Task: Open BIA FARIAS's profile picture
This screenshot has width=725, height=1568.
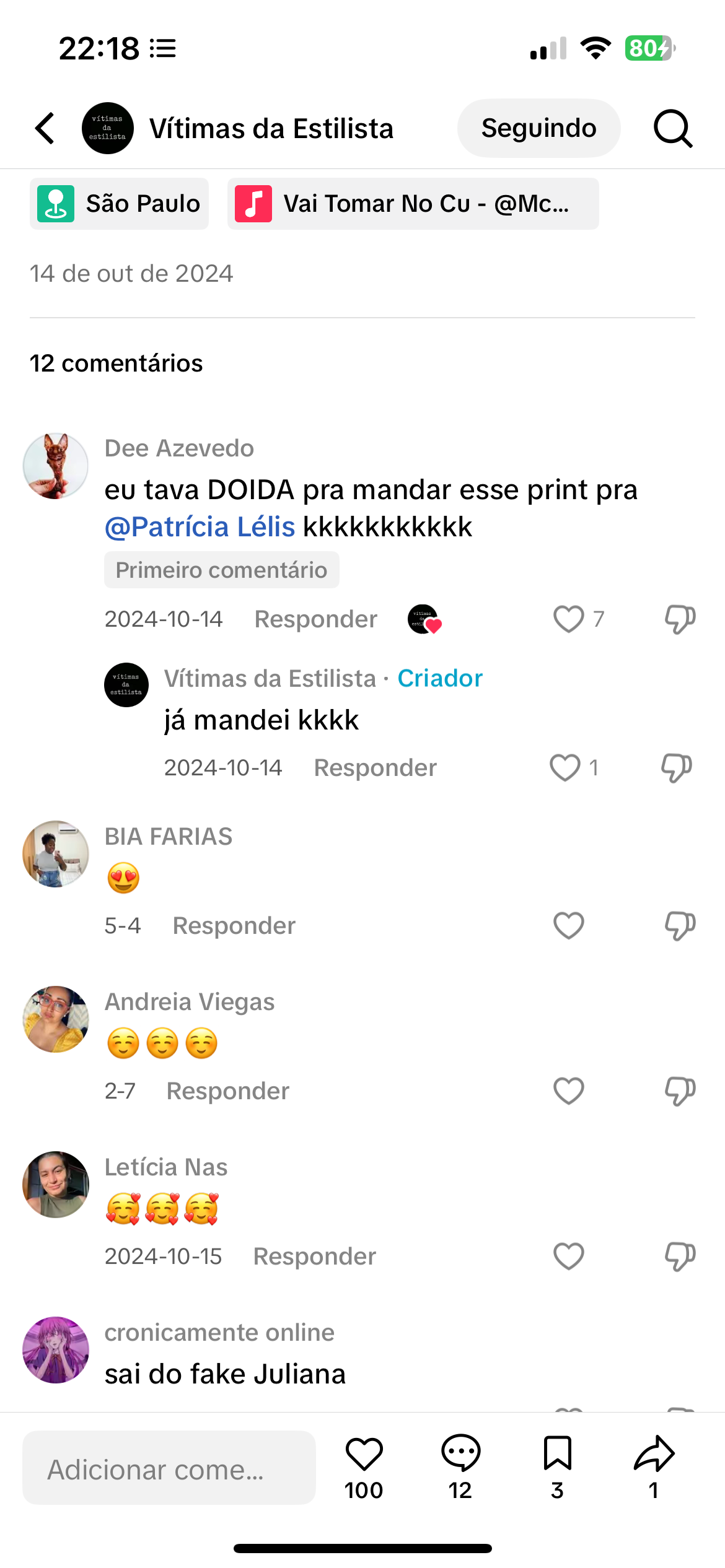Action: click(x=56, y=854)
